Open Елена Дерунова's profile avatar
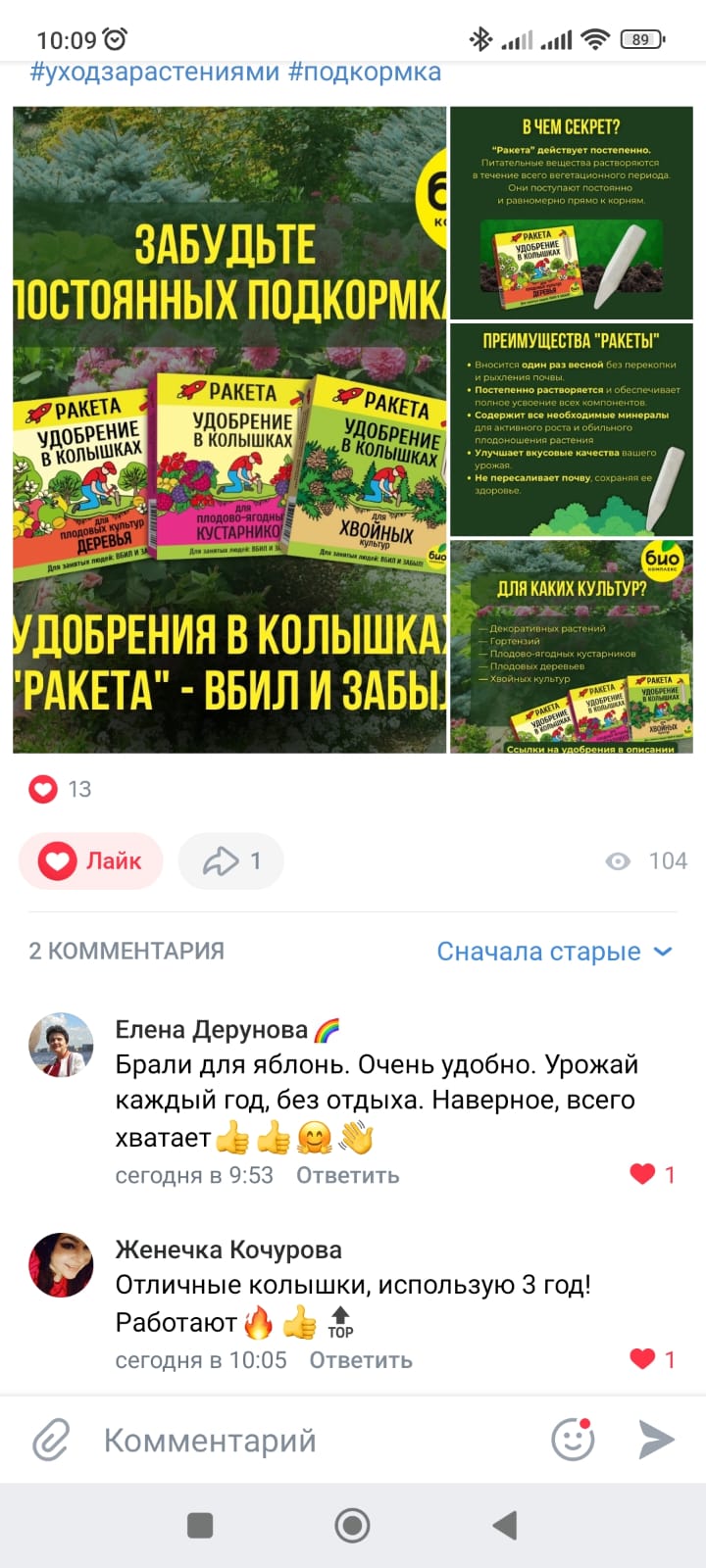The image size is (706, 1568). pyautogui.click(x=61, y=1045)
